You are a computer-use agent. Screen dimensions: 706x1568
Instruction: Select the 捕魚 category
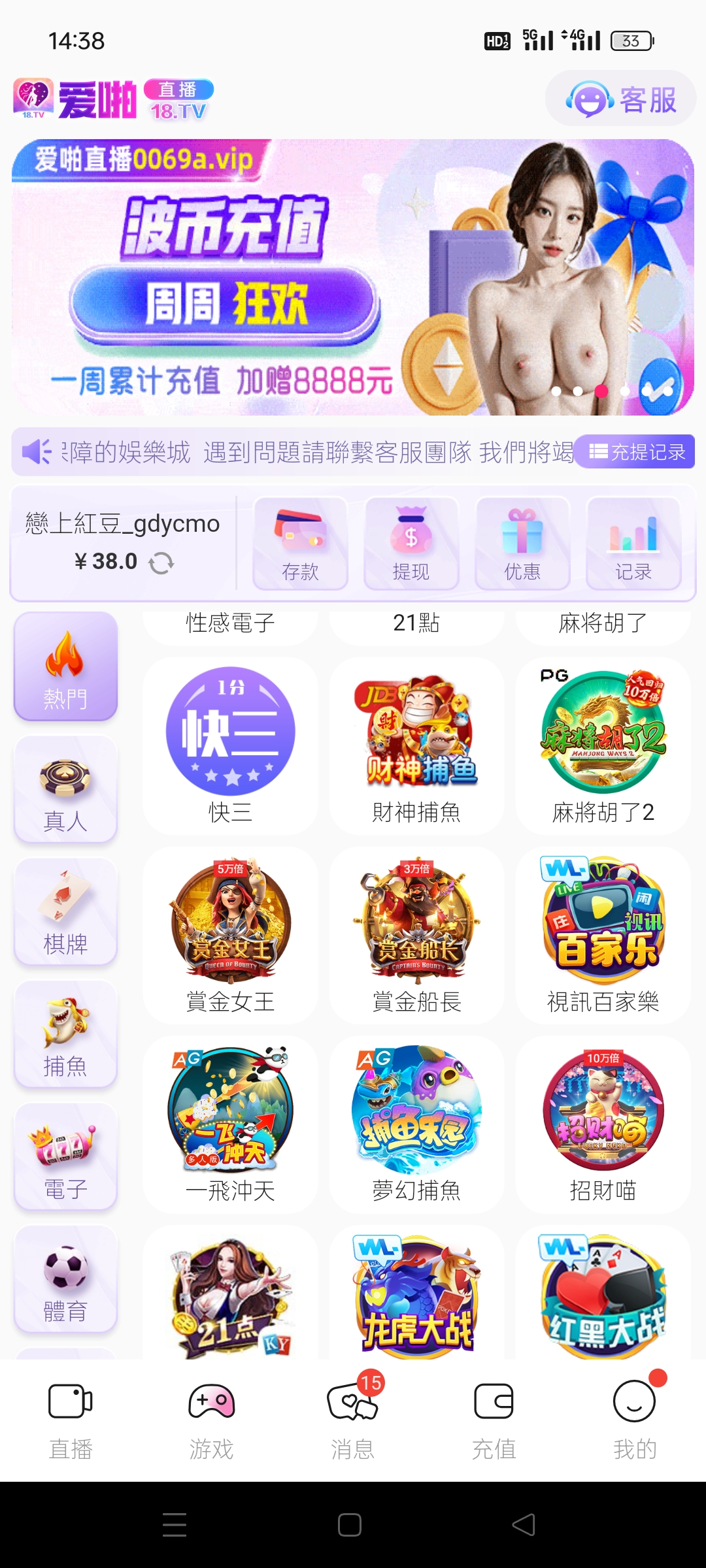click(65, 1034)
